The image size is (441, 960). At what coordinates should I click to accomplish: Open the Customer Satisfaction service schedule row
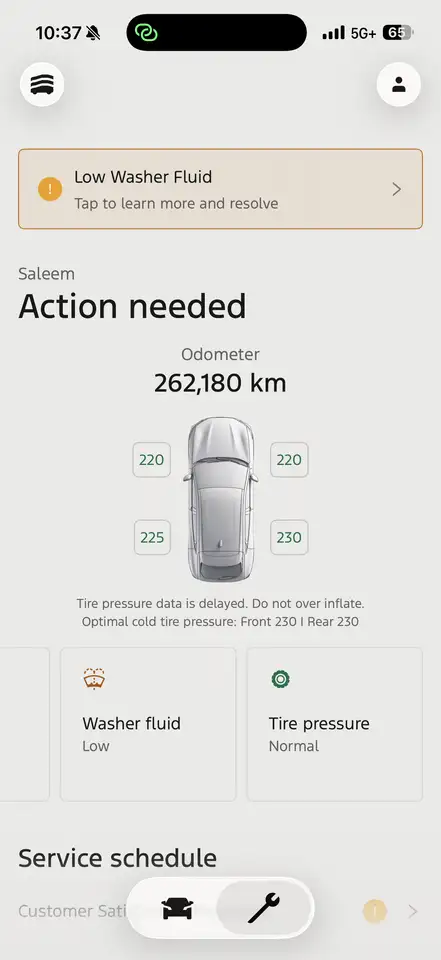[x=220, y=911]
